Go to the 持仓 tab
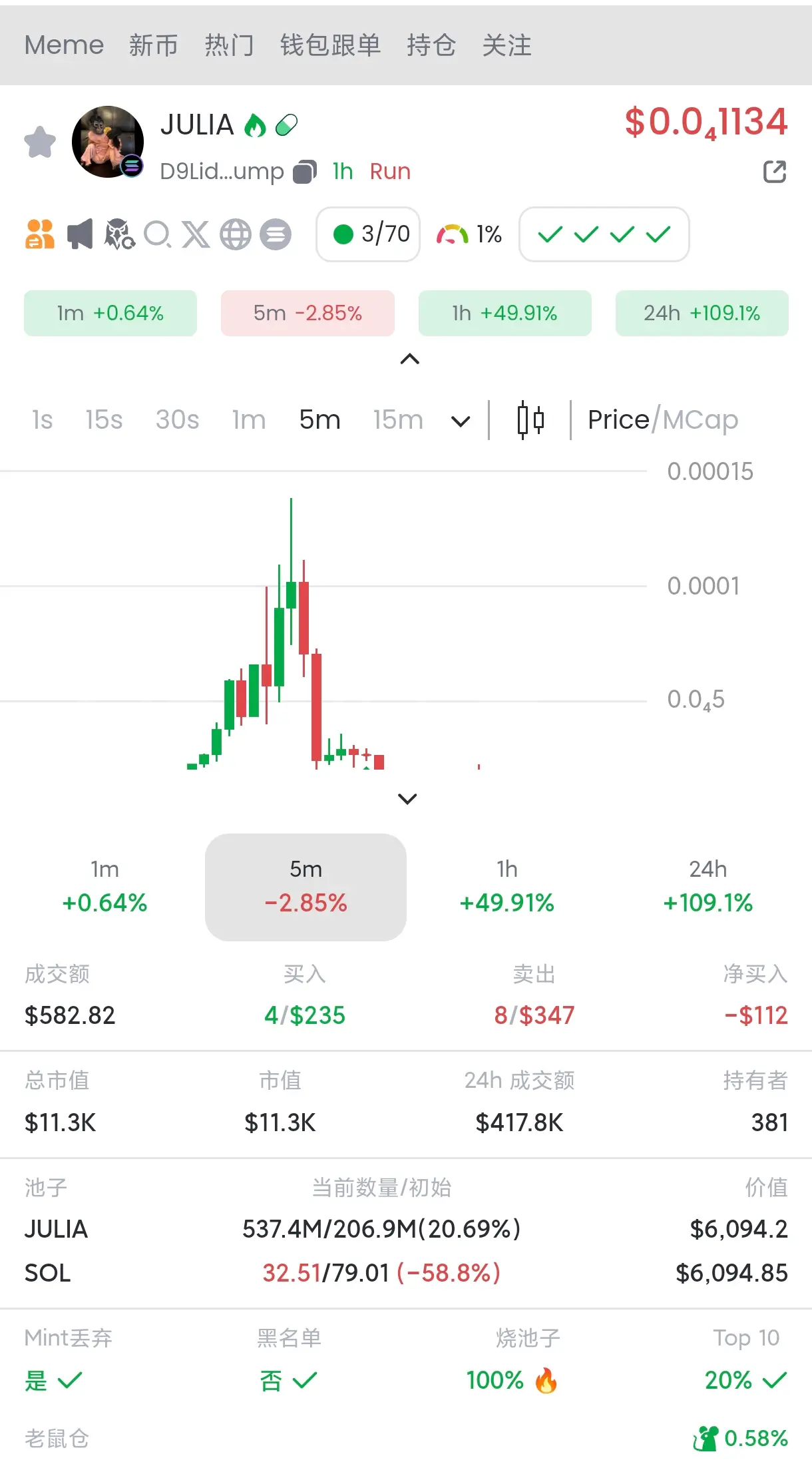Viewport: 812px width, 1468px height. (431, 45)
